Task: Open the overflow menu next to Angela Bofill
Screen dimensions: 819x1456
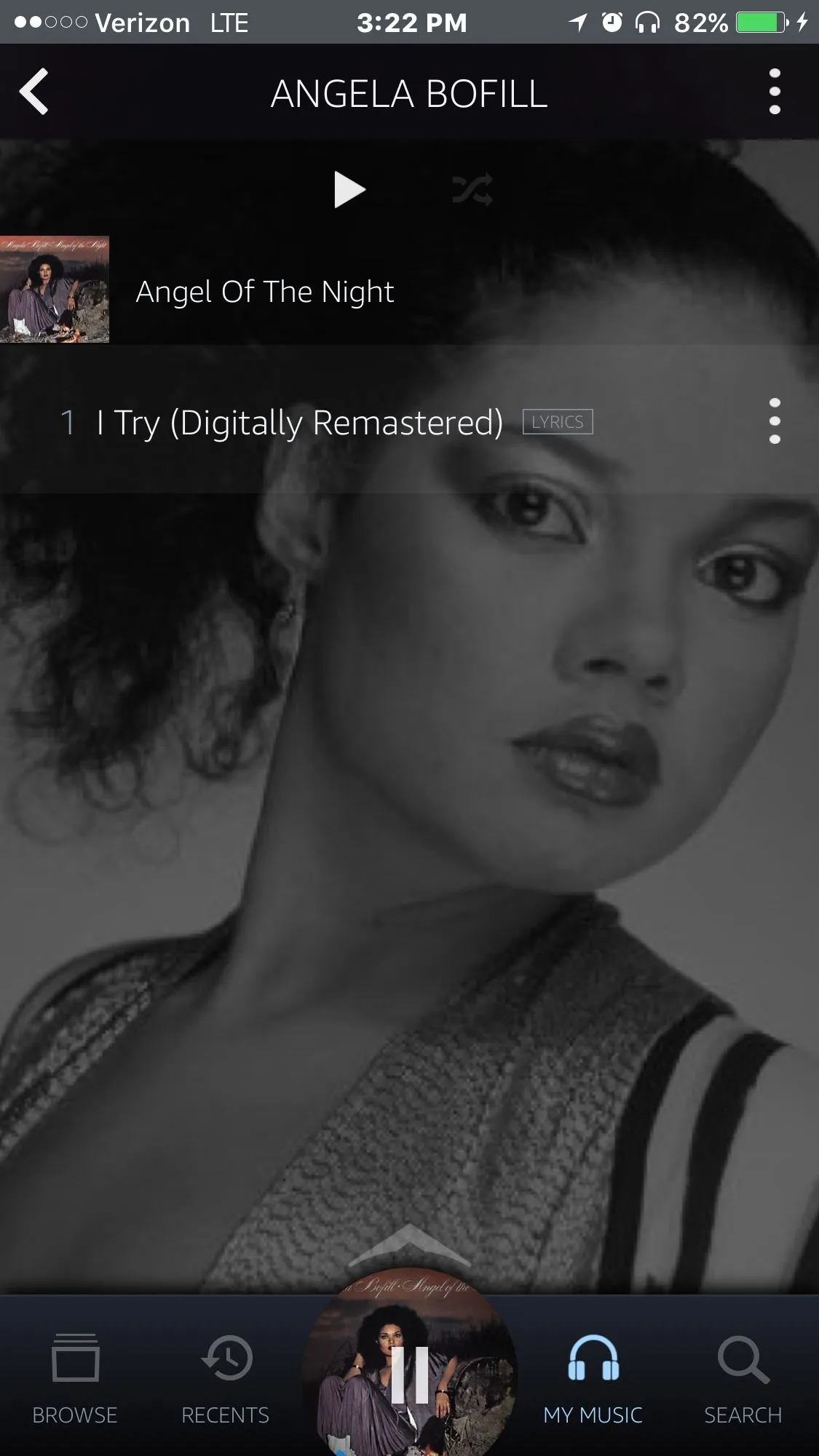Action: [x=775, y=92]
